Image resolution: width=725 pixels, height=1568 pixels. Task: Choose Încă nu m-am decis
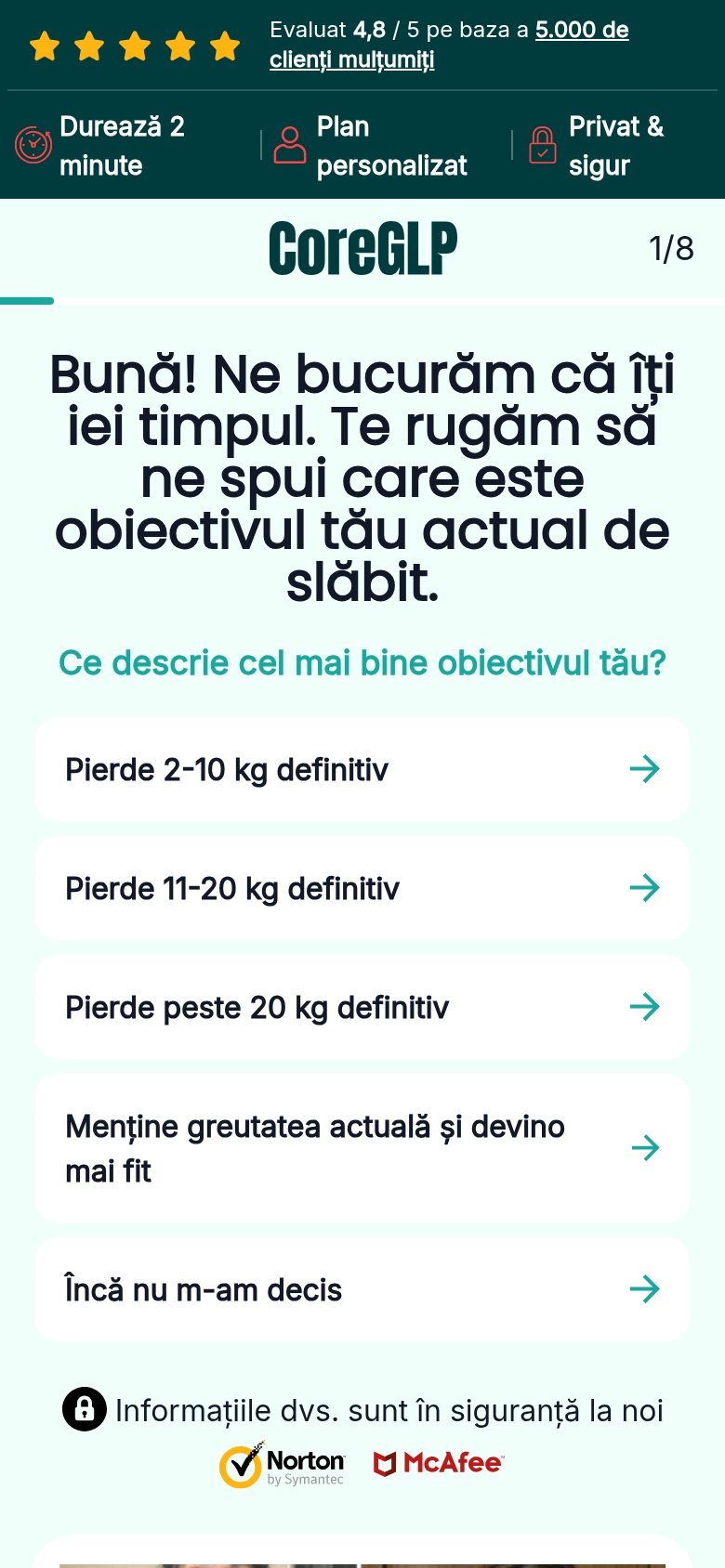coord(362,1289)
